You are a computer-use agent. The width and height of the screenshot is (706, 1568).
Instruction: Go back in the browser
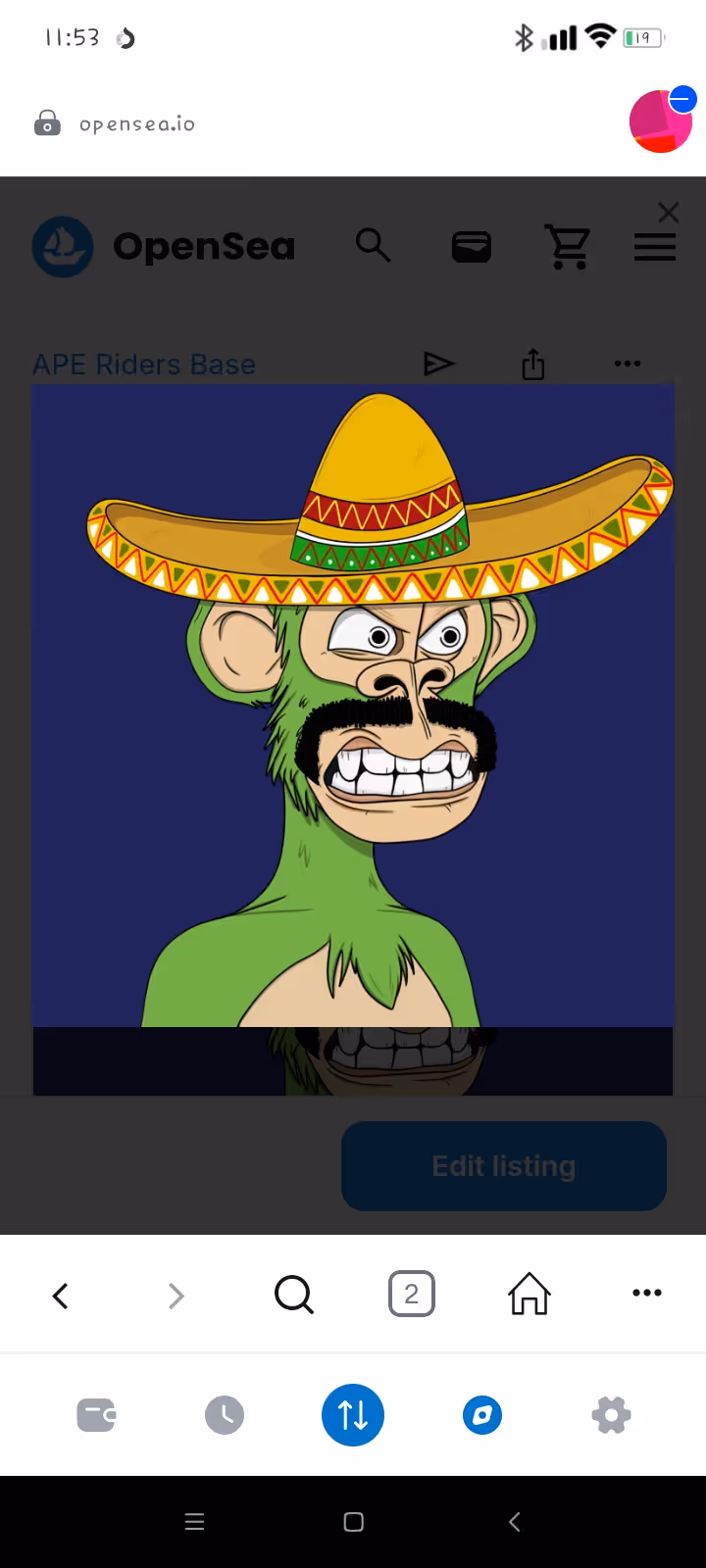[60, 1296]
